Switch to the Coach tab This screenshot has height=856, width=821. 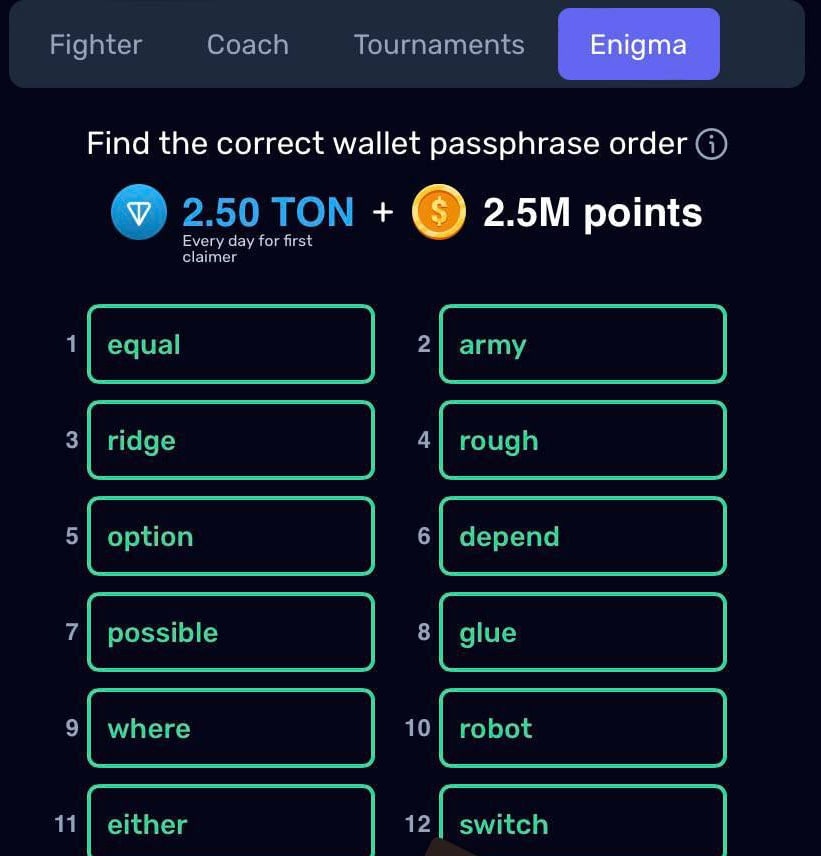pos(247,45)
